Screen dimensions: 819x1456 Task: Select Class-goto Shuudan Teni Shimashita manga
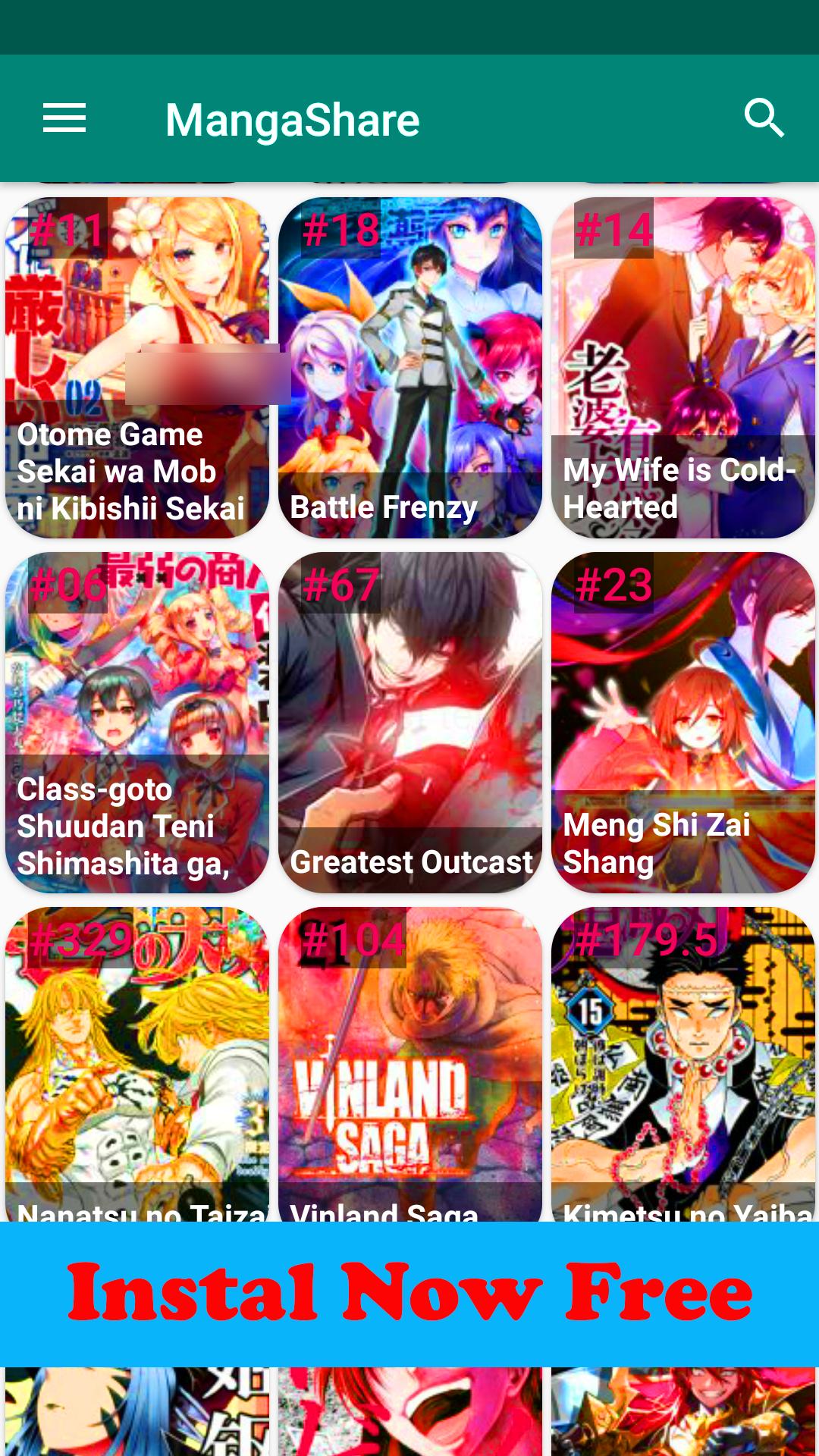coord(136,720)
